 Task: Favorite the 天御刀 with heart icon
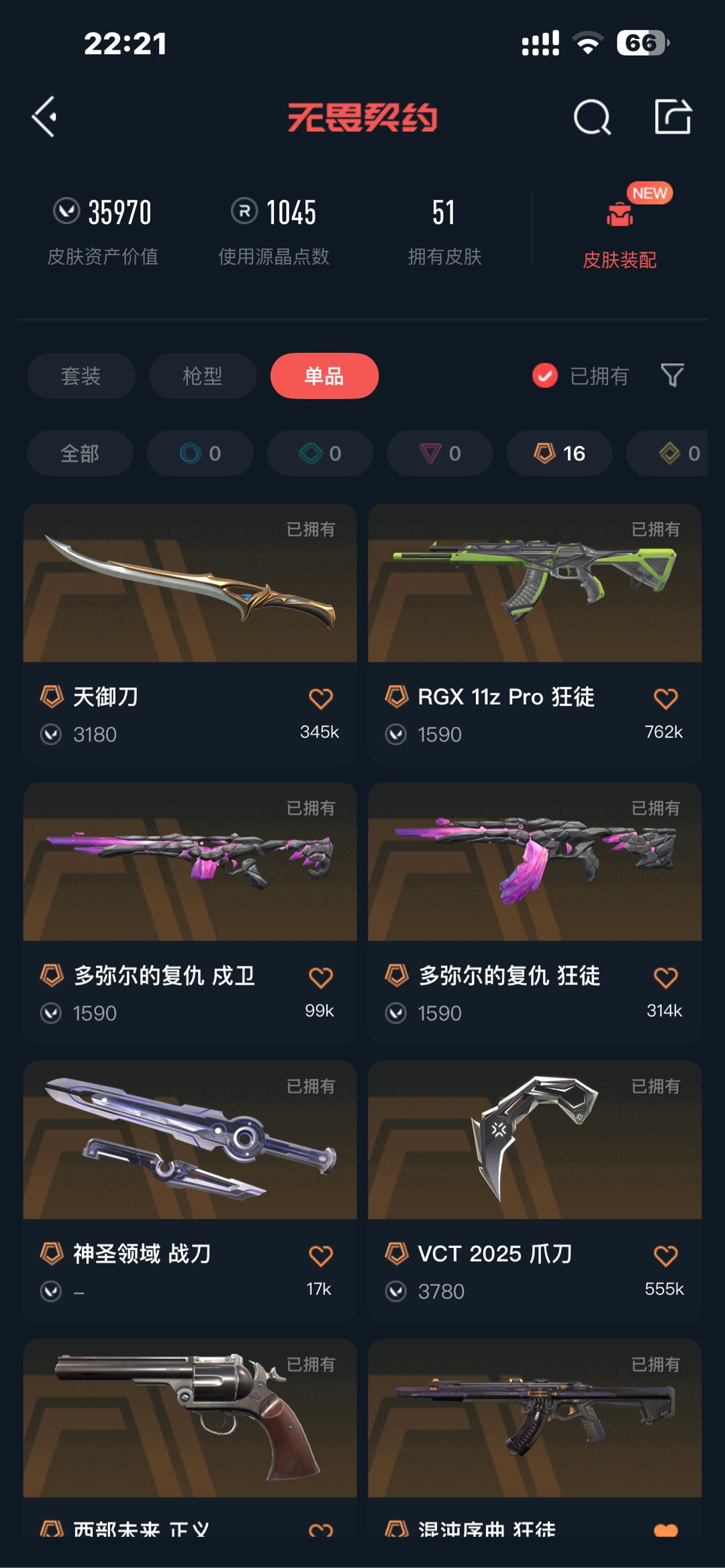pos(320,698)
